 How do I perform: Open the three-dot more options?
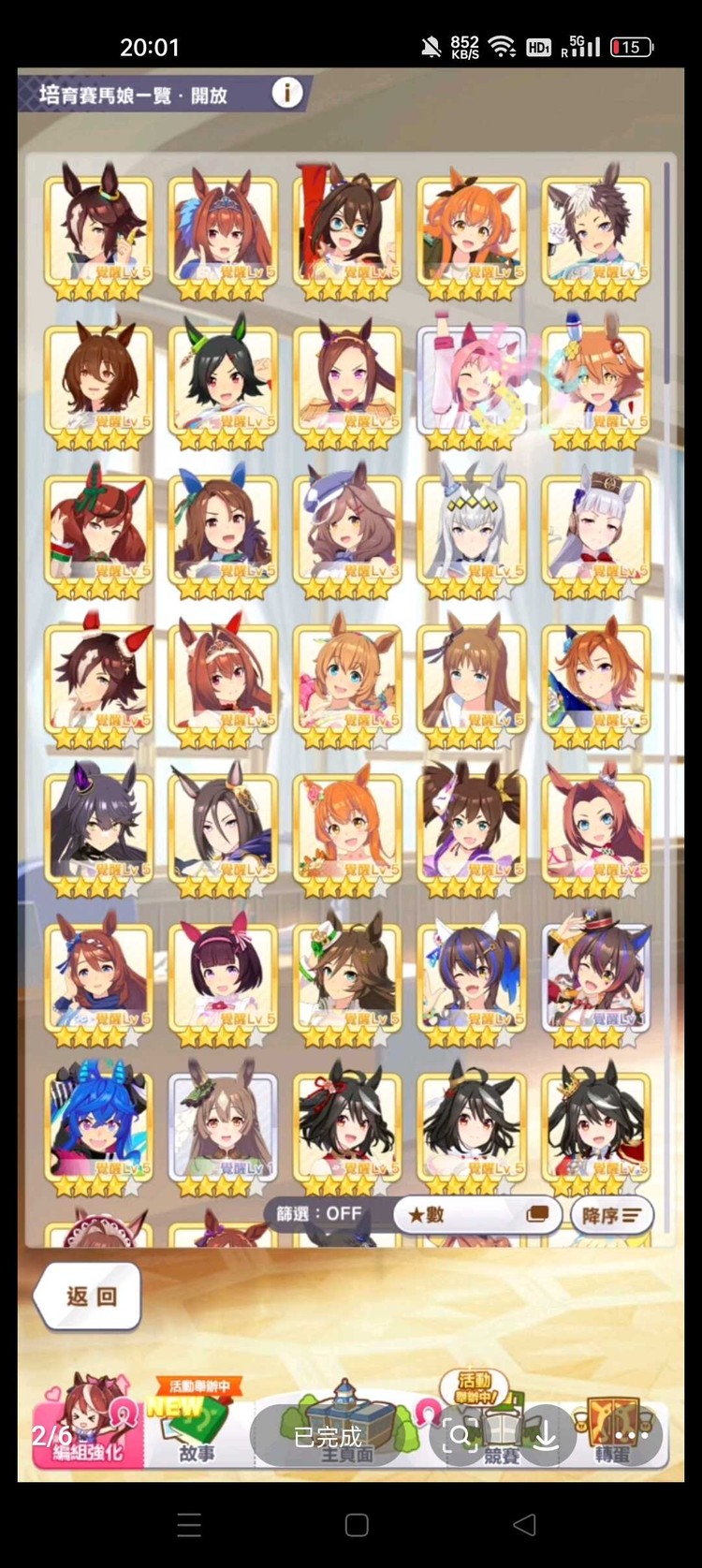coord(631,1435)
